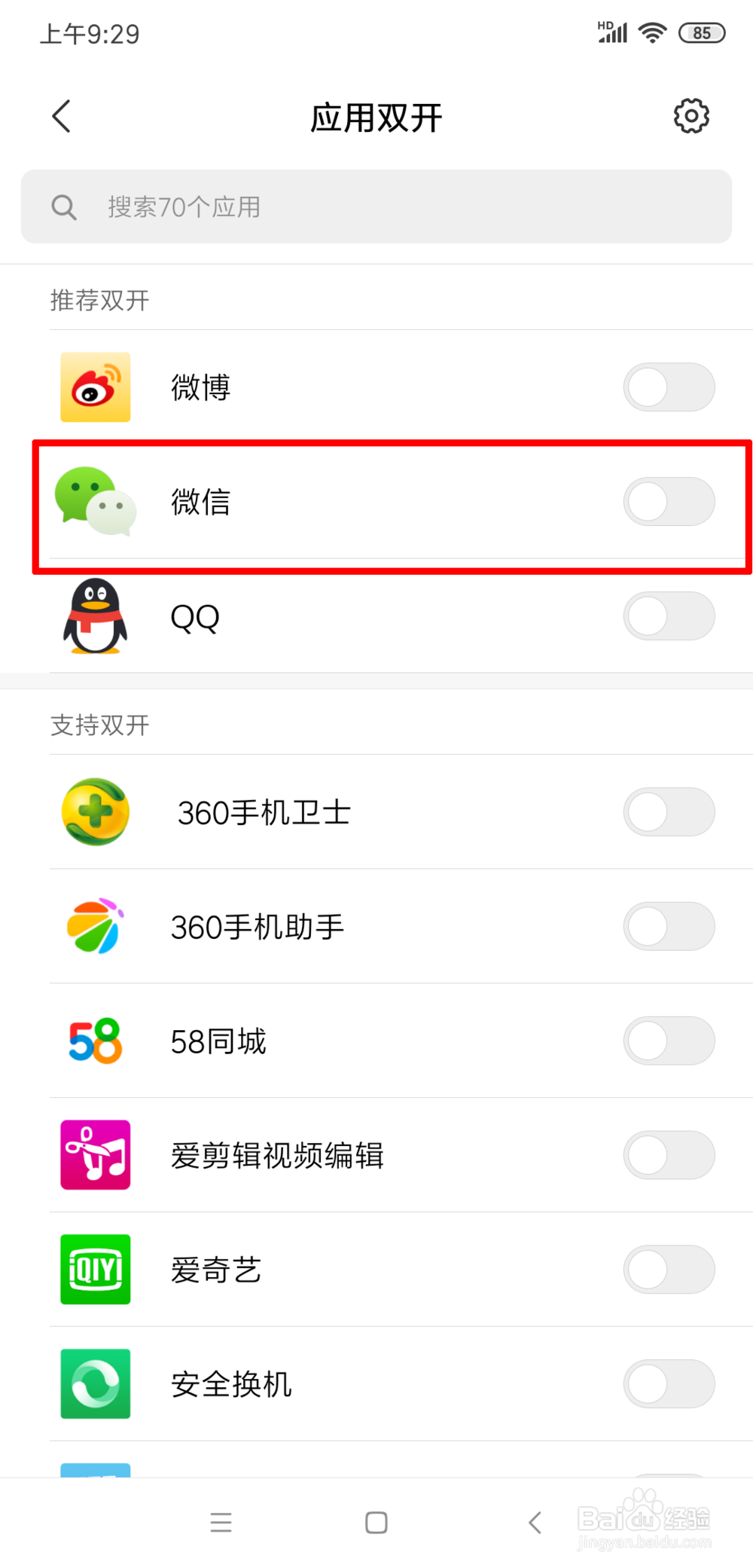Tap the 爱剪辑视频编辑 app icon
753x1568 pixels.
click(95, 1154)
